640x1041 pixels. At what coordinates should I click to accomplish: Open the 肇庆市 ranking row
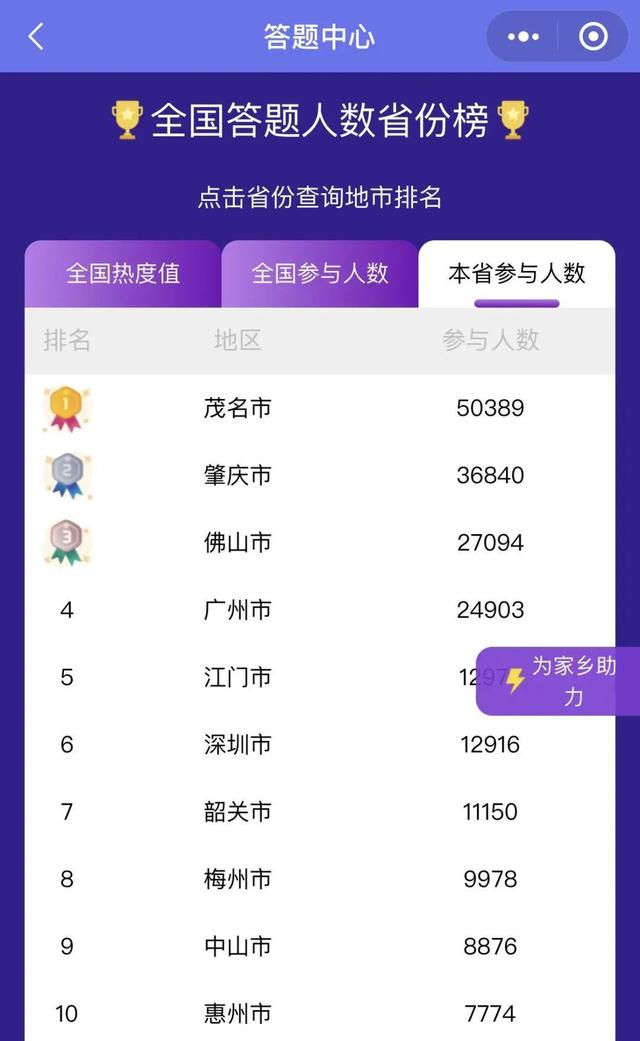click(x=238, y=475)
